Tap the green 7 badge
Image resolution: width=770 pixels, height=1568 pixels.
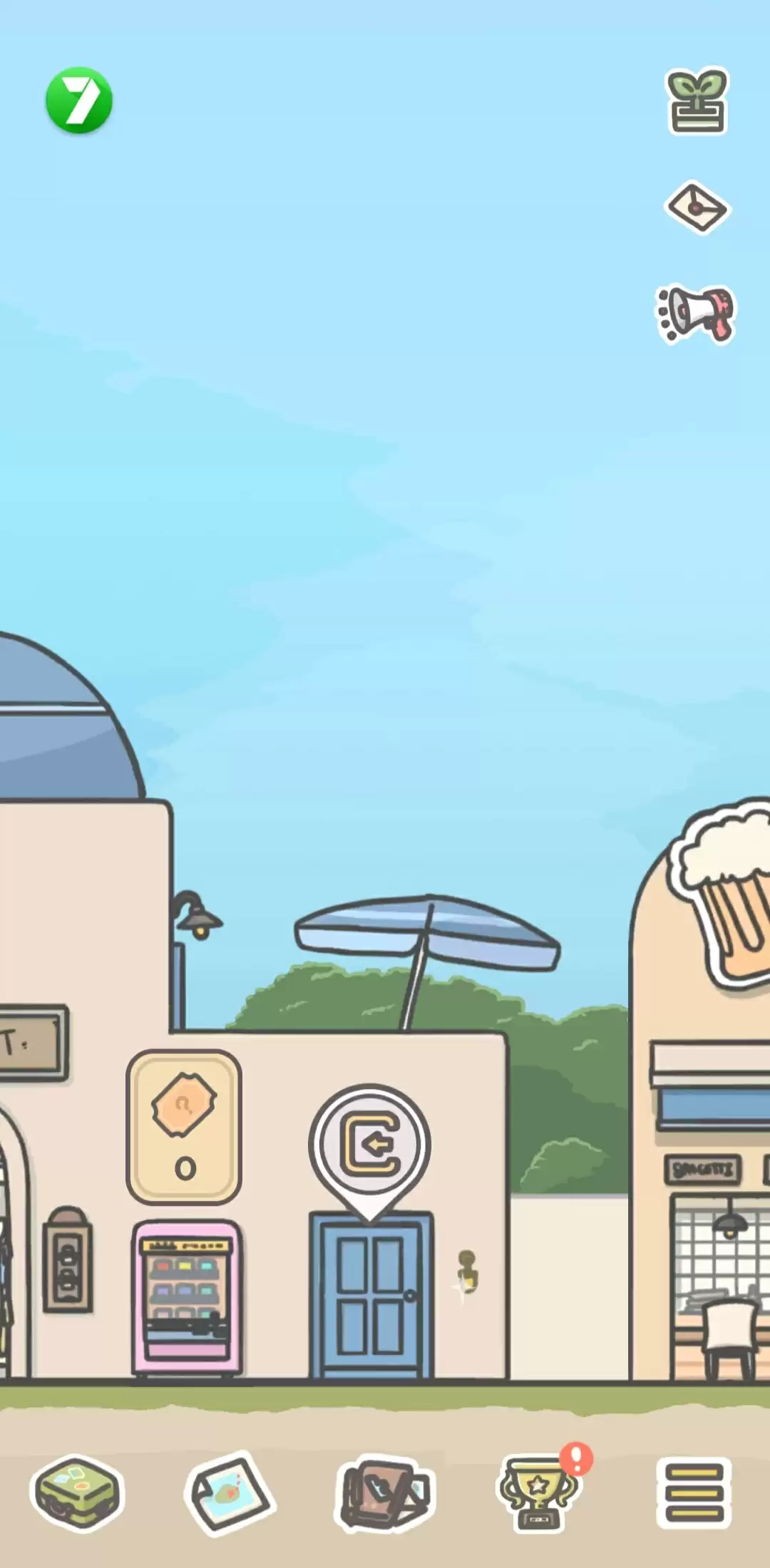79,100
